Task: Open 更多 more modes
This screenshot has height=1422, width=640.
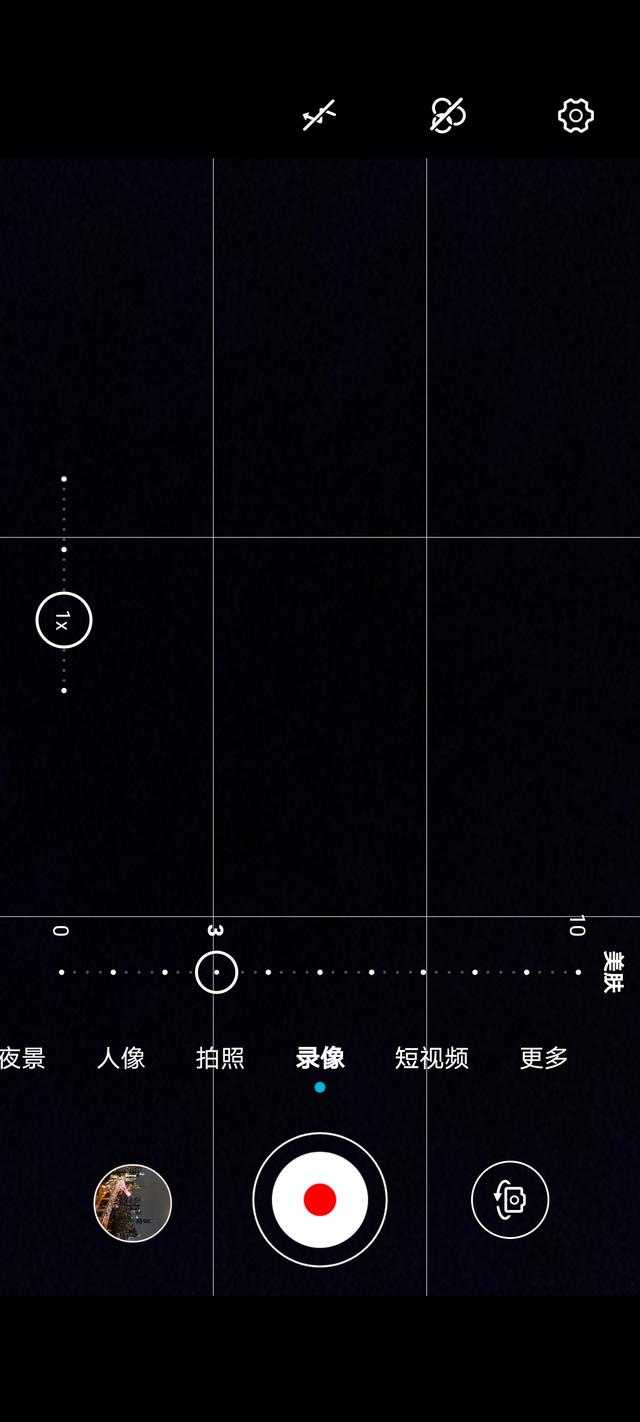Action: coord(544,1058)
